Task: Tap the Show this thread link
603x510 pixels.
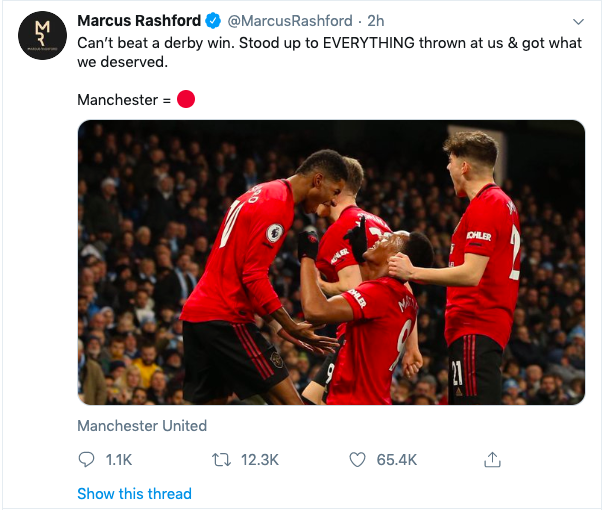Action: (134, 493)
